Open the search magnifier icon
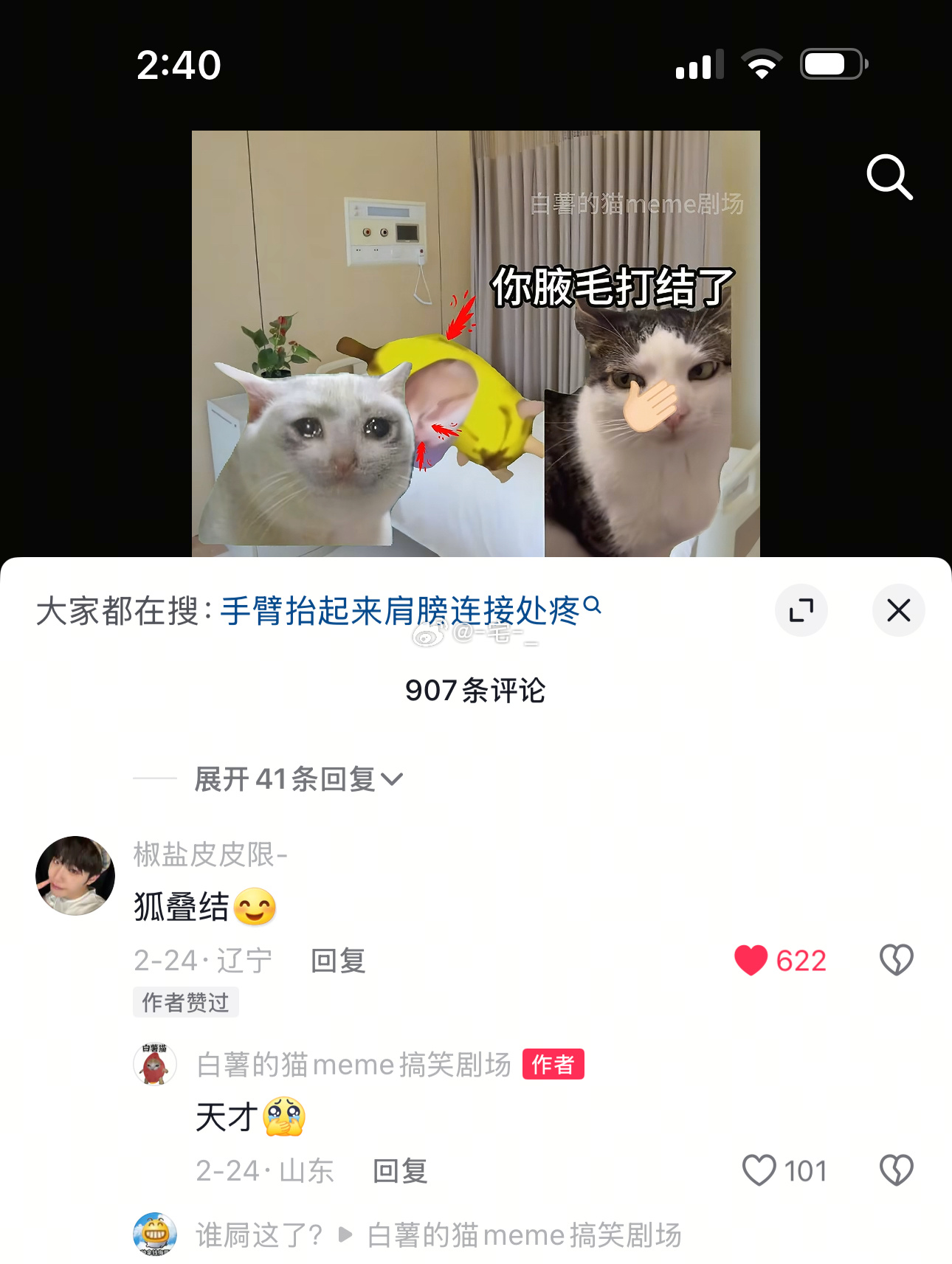This screenshot has height=1264, width=952. click(889, 177)
